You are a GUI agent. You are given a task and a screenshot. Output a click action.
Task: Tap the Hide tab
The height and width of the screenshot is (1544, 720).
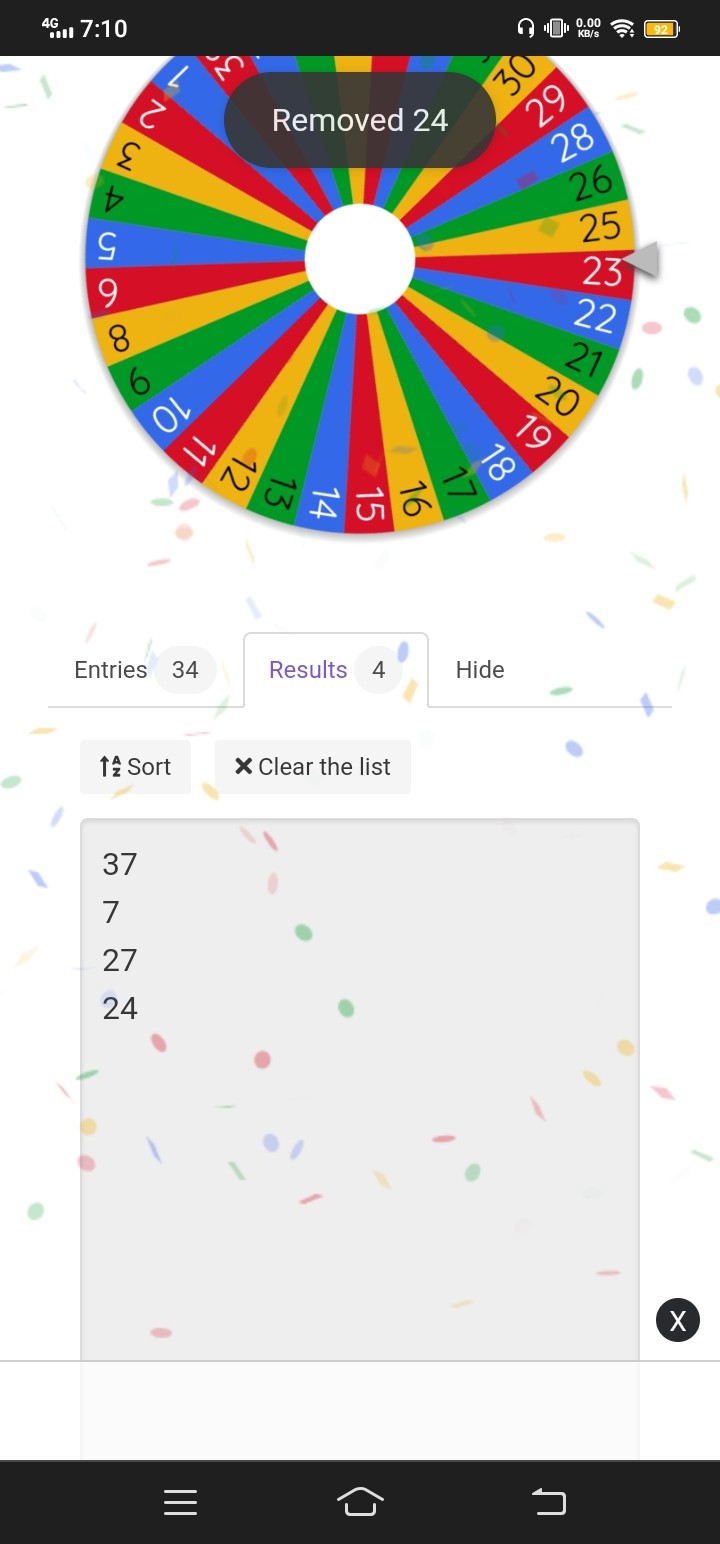[480, 670]
